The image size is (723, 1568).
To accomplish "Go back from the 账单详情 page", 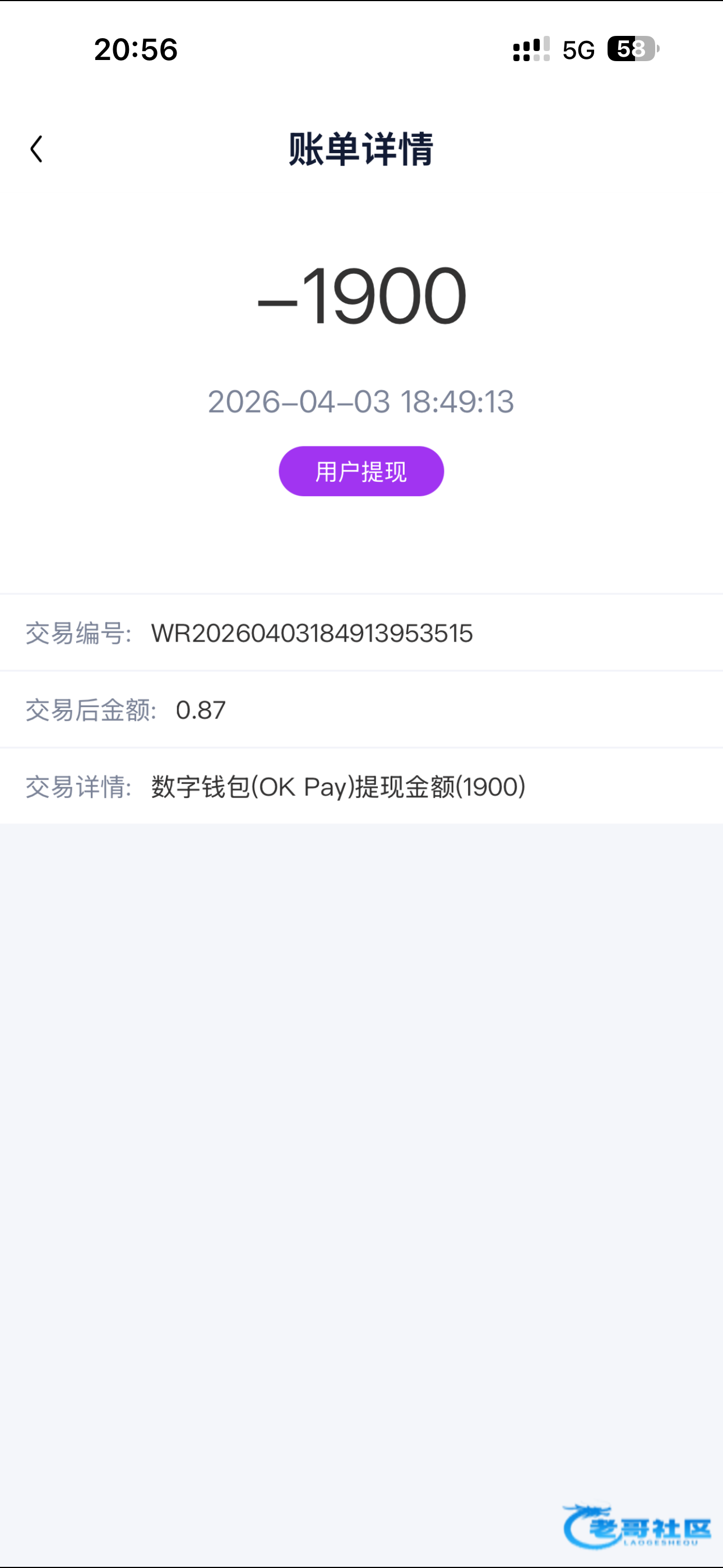I will point(36,149).
